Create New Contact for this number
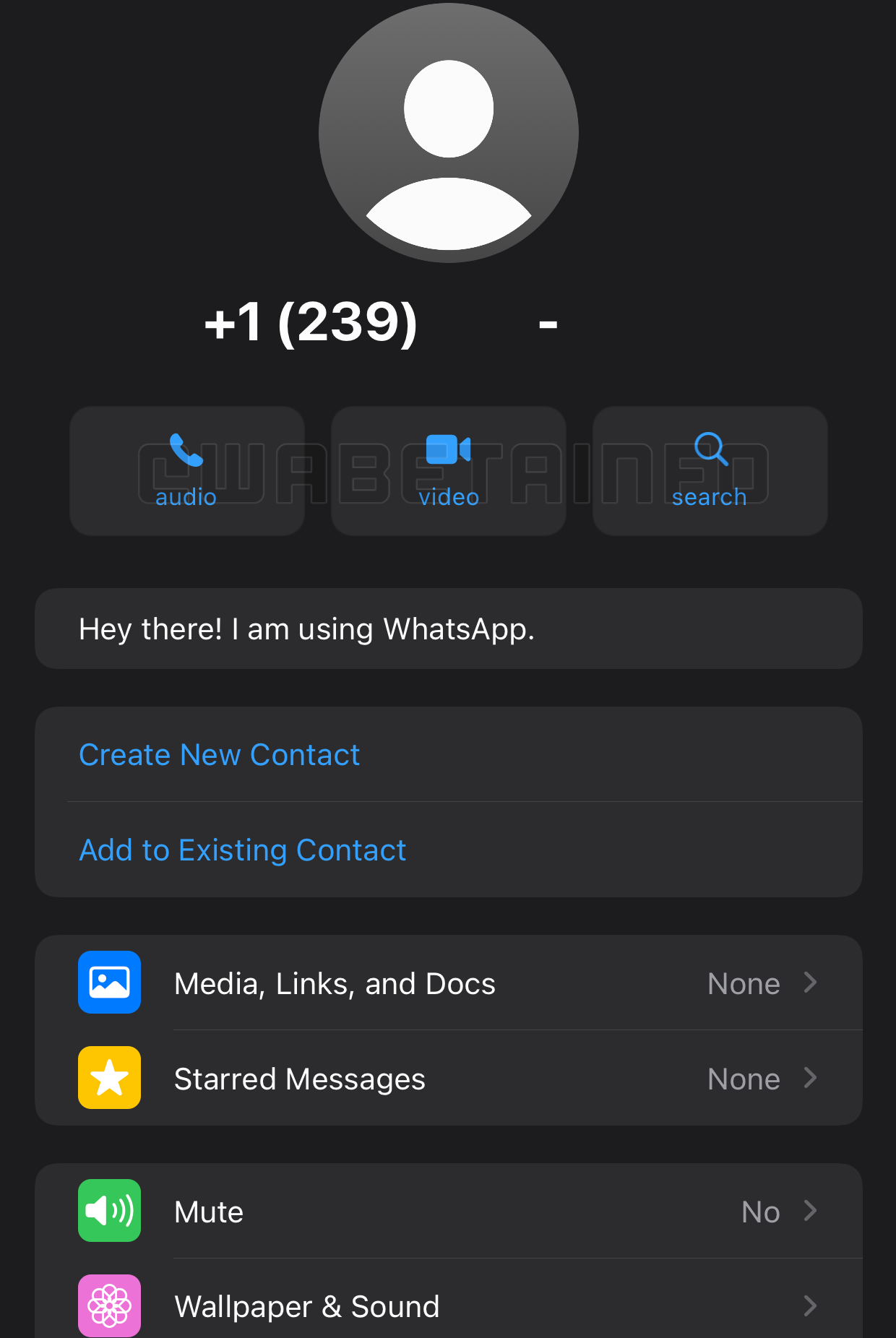This screenshot has width=896, height=1338. pyautogui.click(x=220, y=755)
